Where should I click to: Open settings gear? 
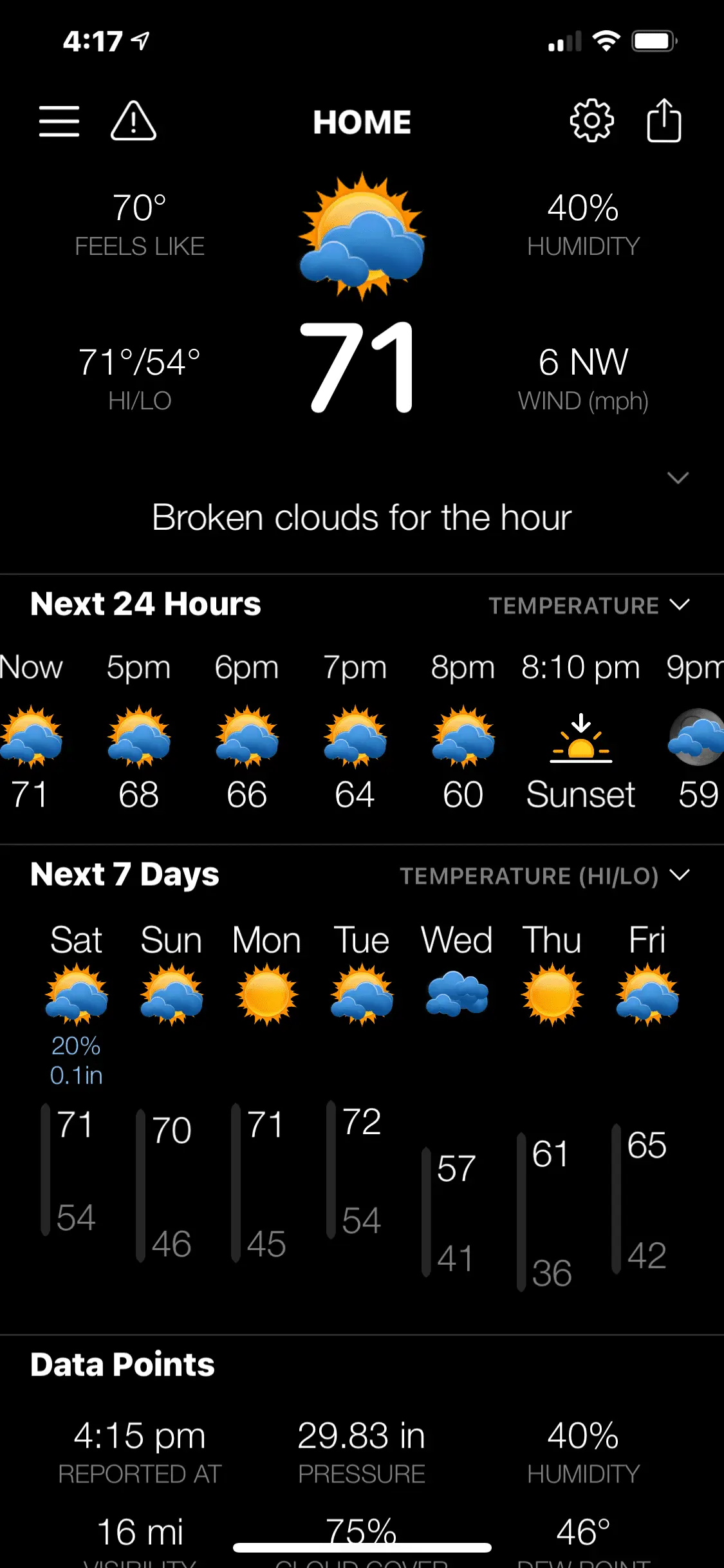coord(591,120)
